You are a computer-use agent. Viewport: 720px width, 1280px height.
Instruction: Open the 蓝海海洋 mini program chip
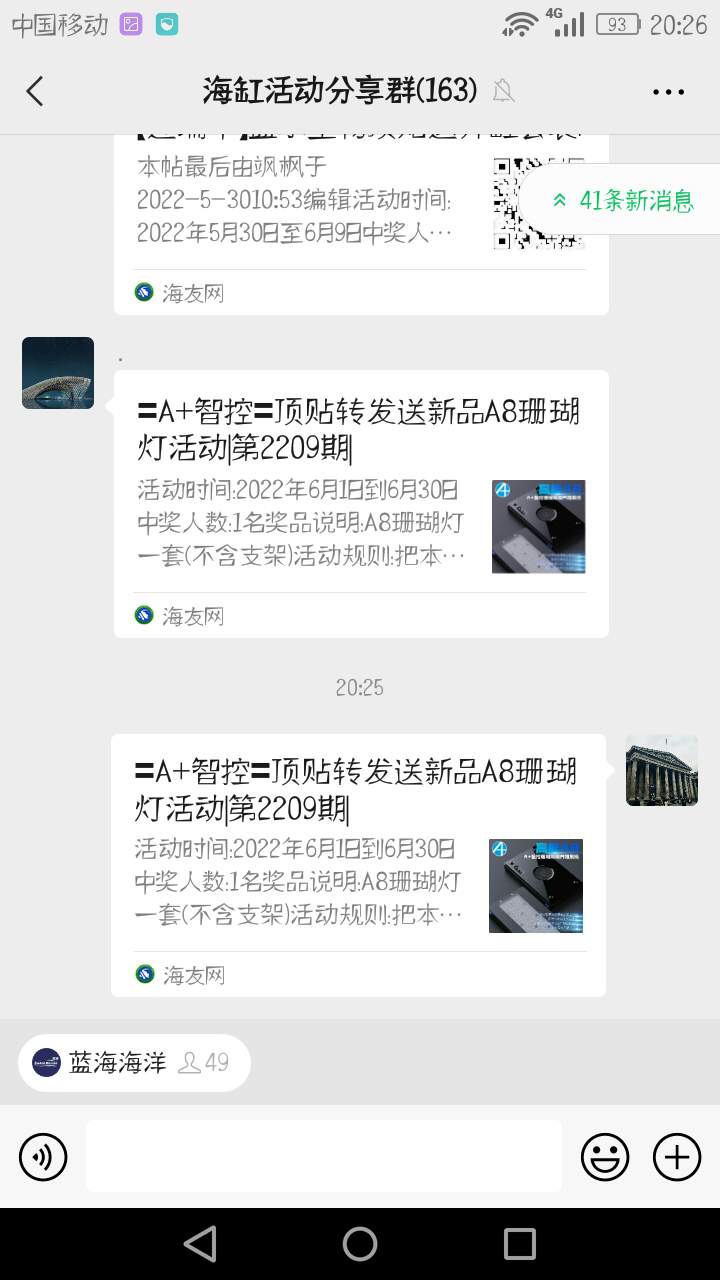134,1062
